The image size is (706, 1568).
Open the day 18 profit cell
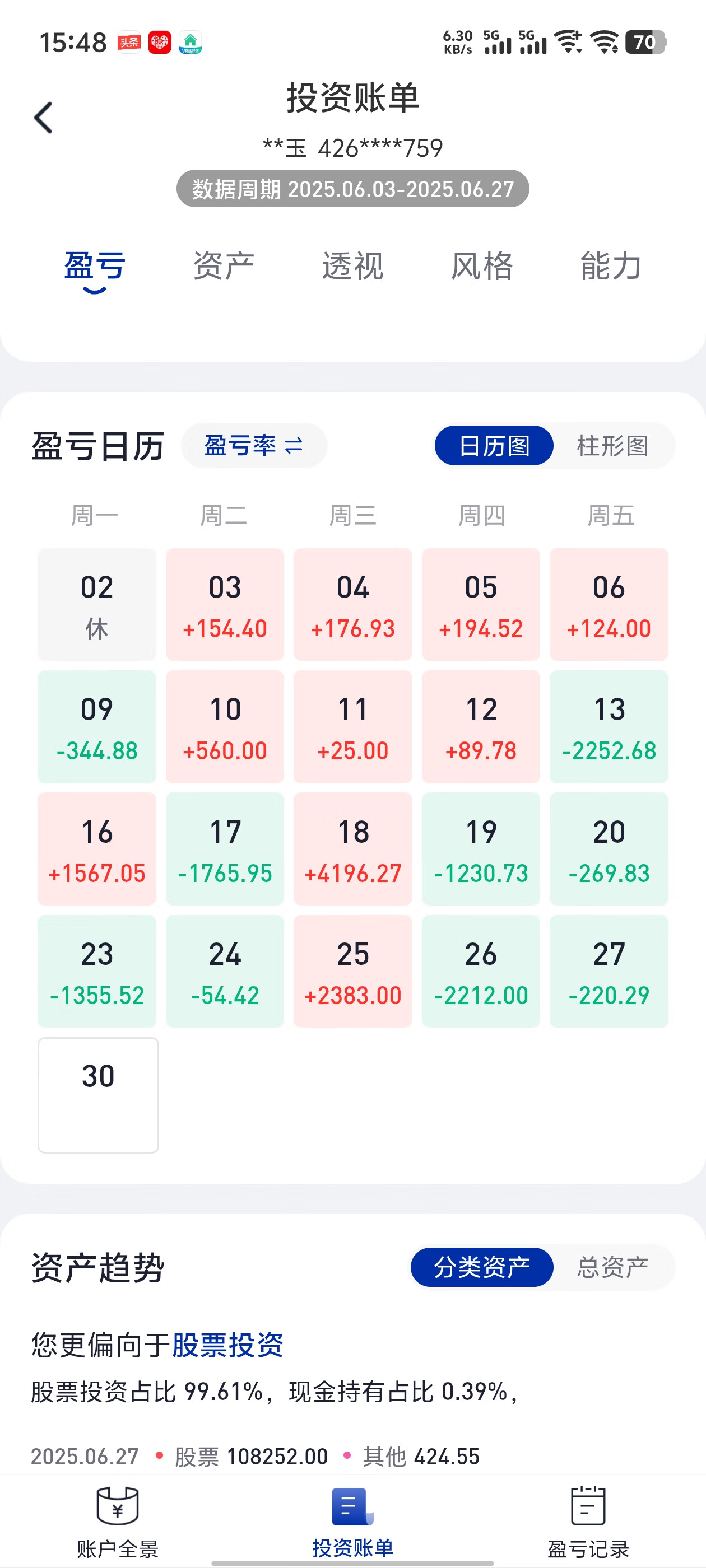(352, 848)
